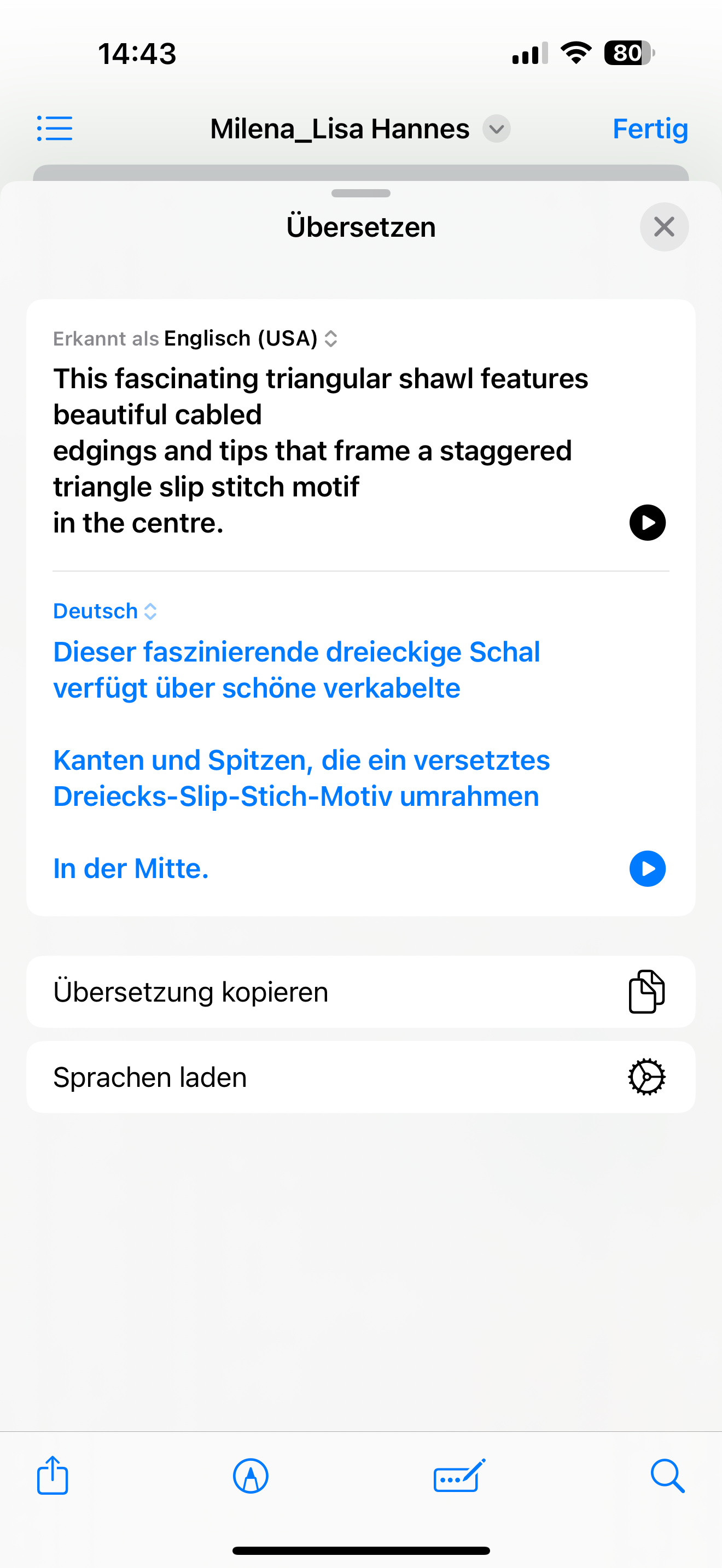Open the table of contents list icon
The image size is (722, 1568).
(x=55, y=129)
